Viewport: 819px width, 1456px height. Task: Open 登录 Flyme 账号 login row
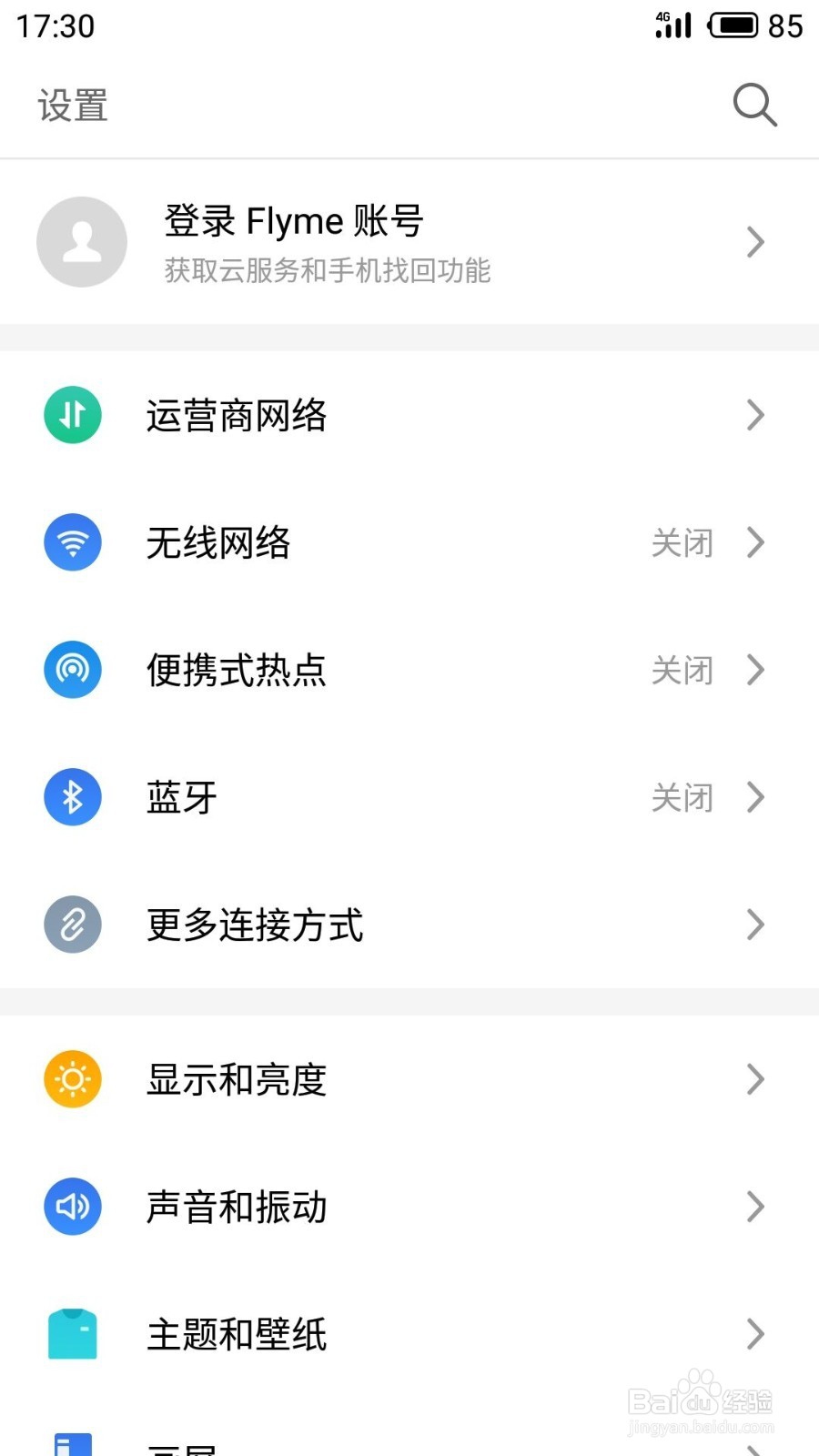click(409, 242)
